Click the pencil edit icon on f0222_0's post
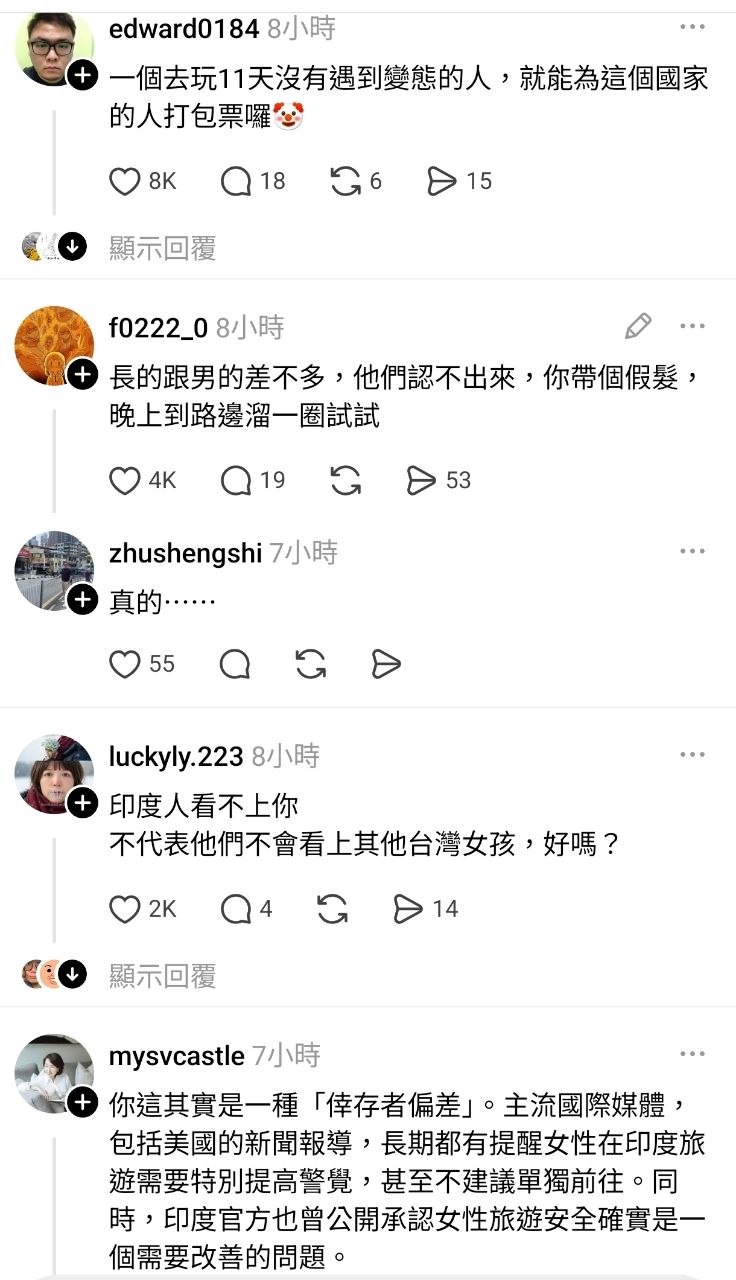This screenshot has height=1280, width=736. click(639, 325)
